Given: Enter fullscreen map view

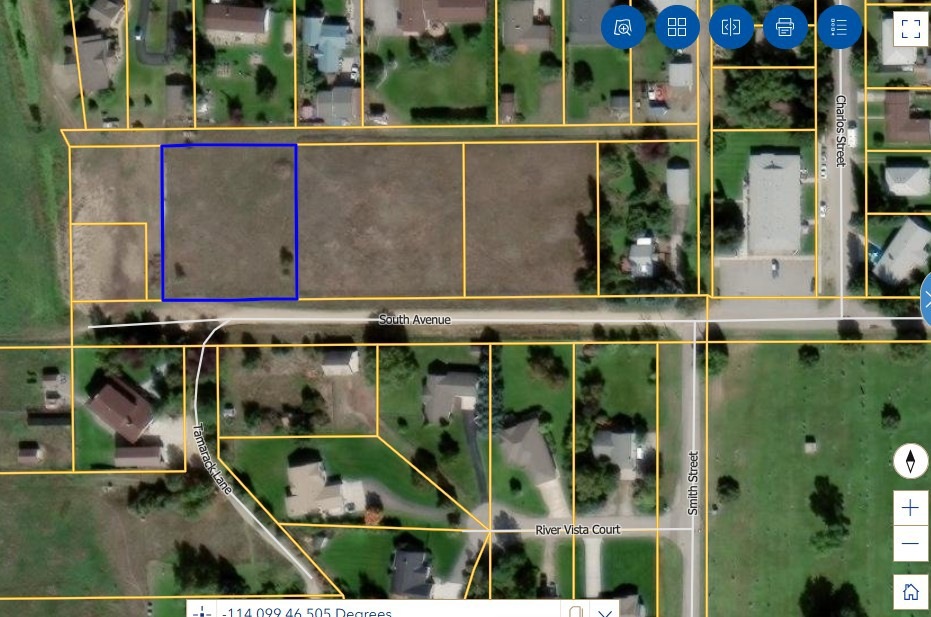Looking at the screenshot, I should pos(910,28).
